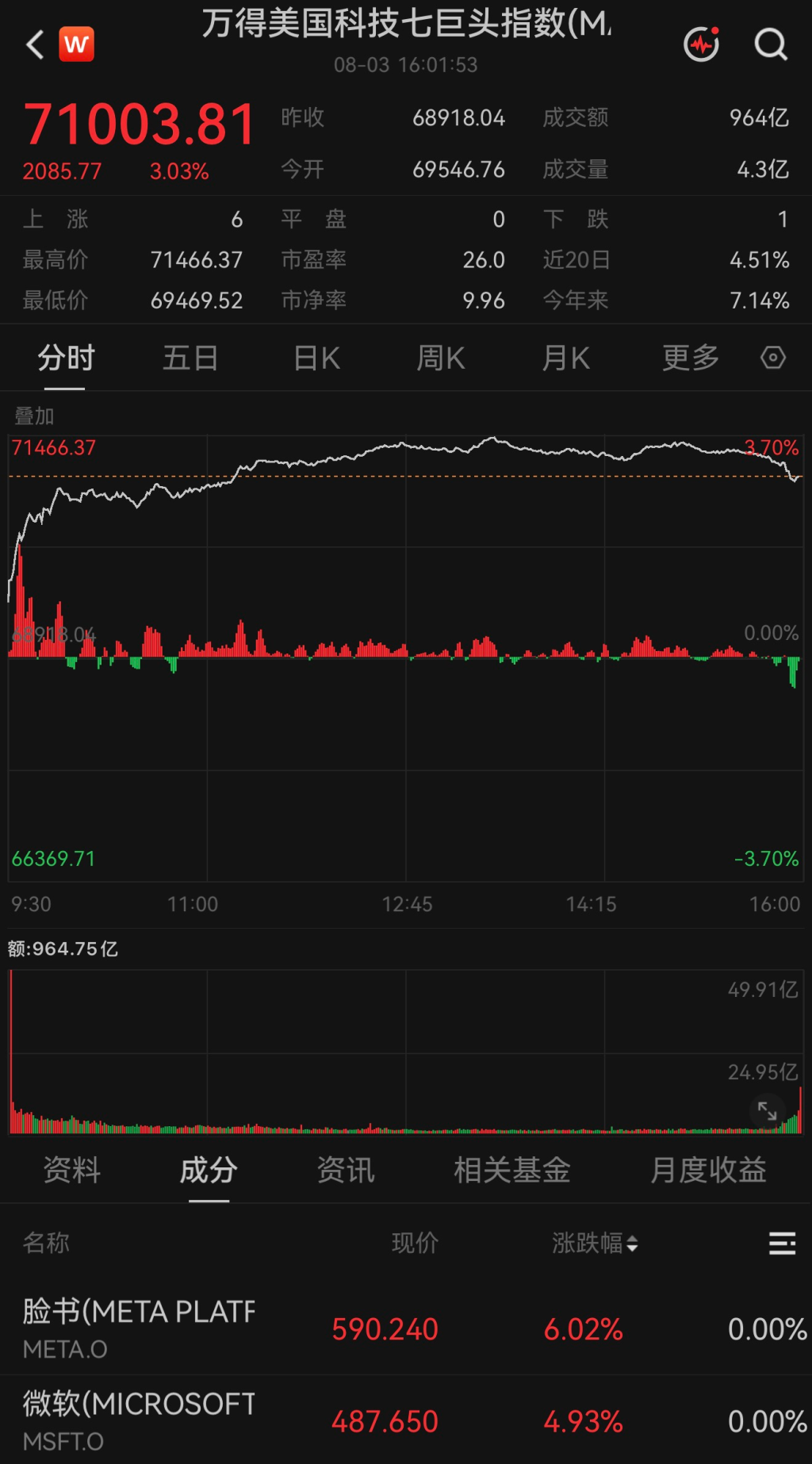This screenshot has height=1464, width=812.
Task: Open the 相关基金 tab
Action: coord(512,1170)
